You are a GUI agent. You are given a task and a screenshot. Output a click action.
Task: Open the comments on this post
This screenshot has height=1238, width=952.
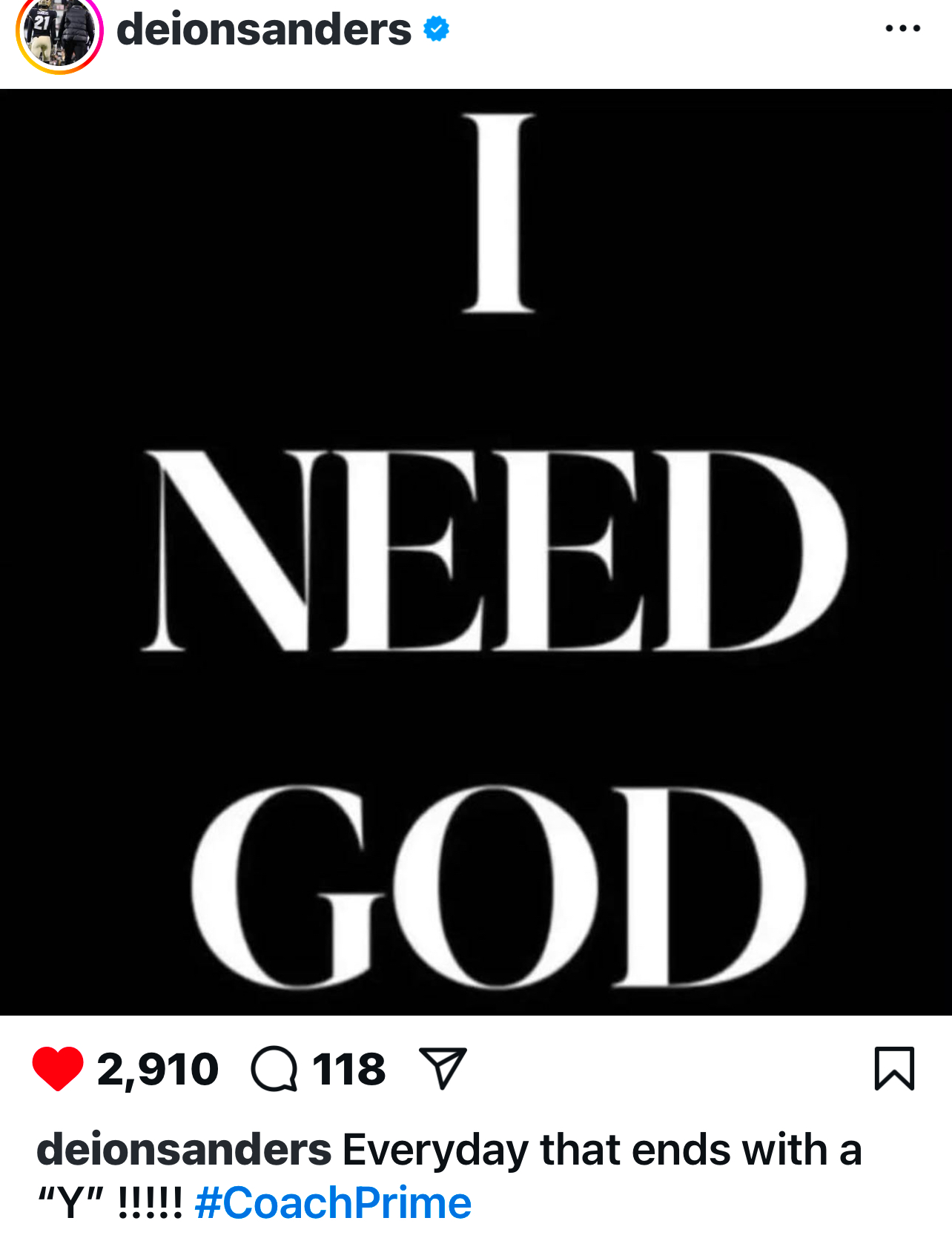pos(274,1068)
